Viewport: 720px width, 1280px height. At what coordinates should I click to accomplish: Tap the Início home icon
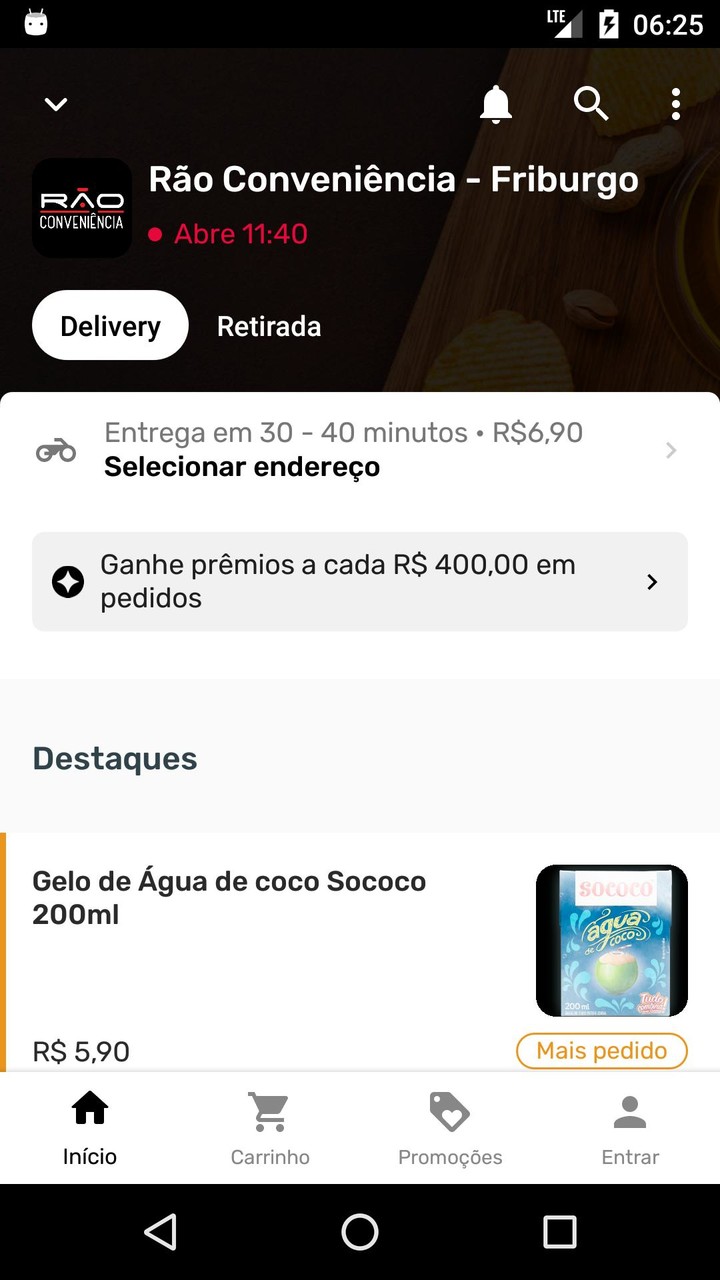(89, 1108)
